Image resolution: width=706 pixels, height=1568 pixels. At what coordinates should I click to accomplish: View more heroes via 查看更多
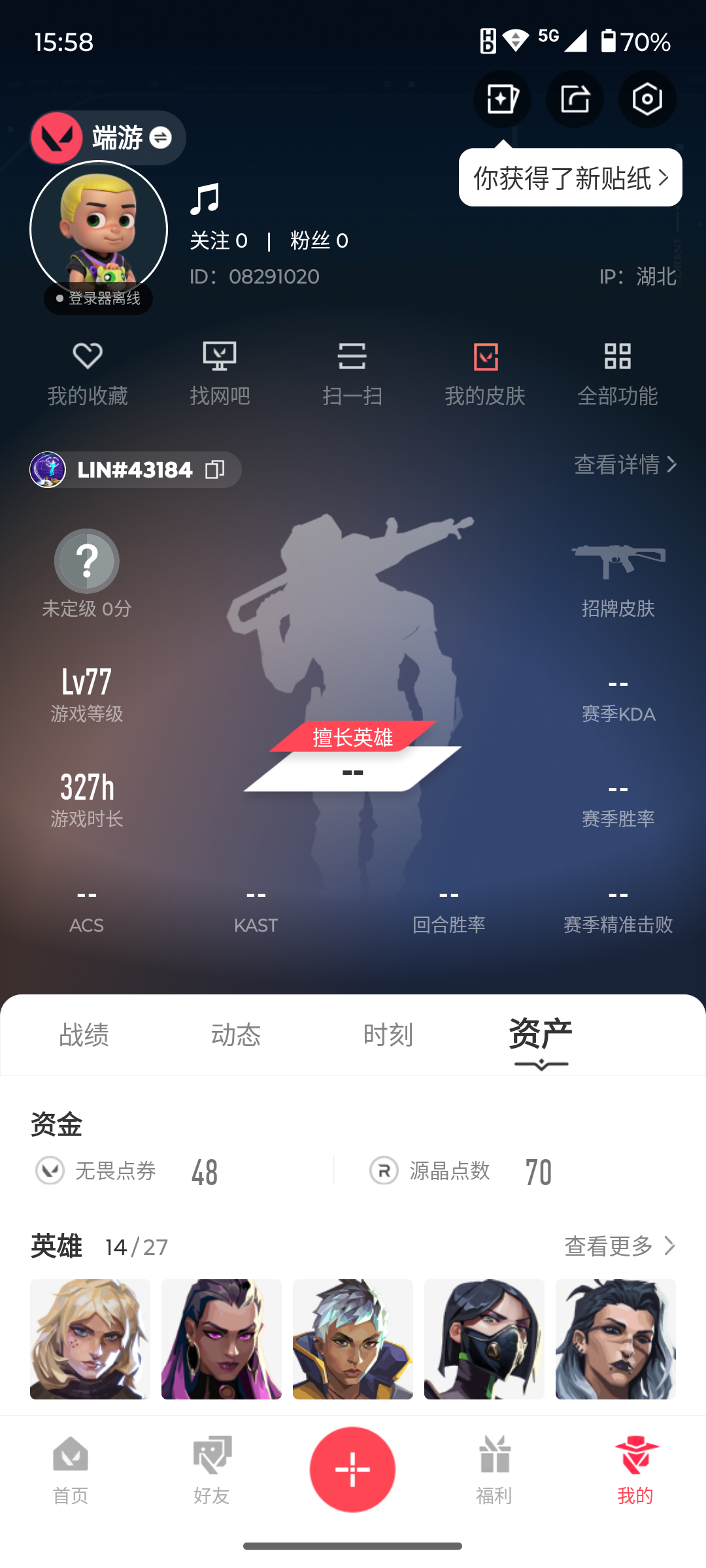pyautogui.click(x=619, y=1246)
